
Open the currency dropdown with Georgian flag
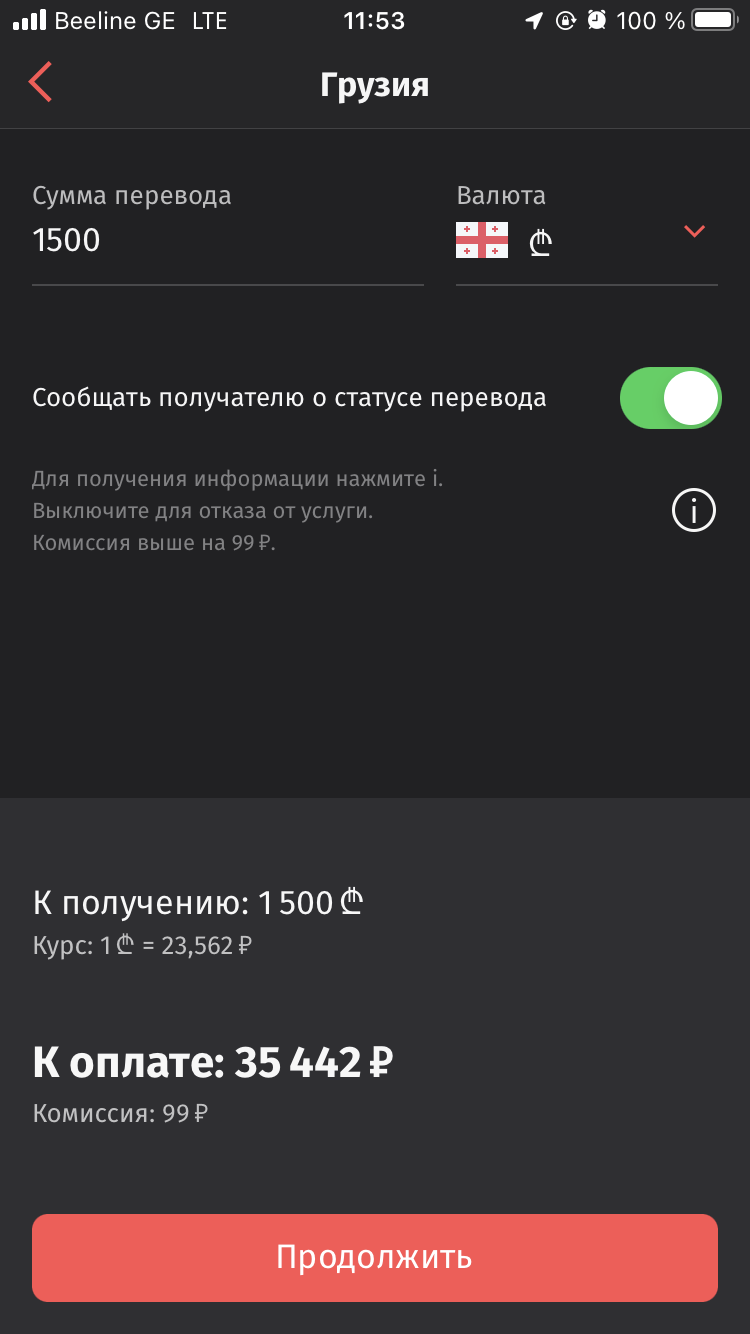[587, 241]
